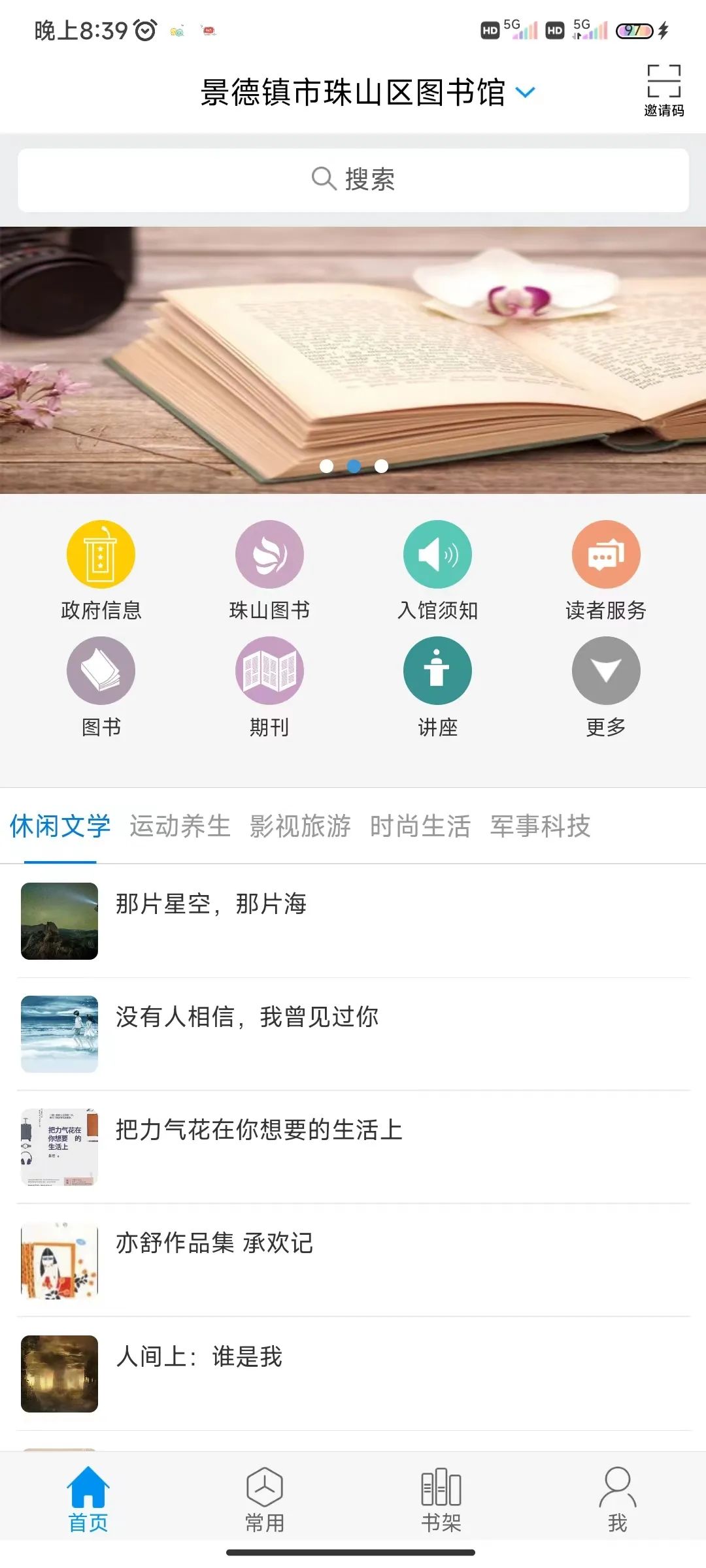Screen dimensions: 706x1568
Task: Expand the library name dropdown
Action: pos(525,92)
